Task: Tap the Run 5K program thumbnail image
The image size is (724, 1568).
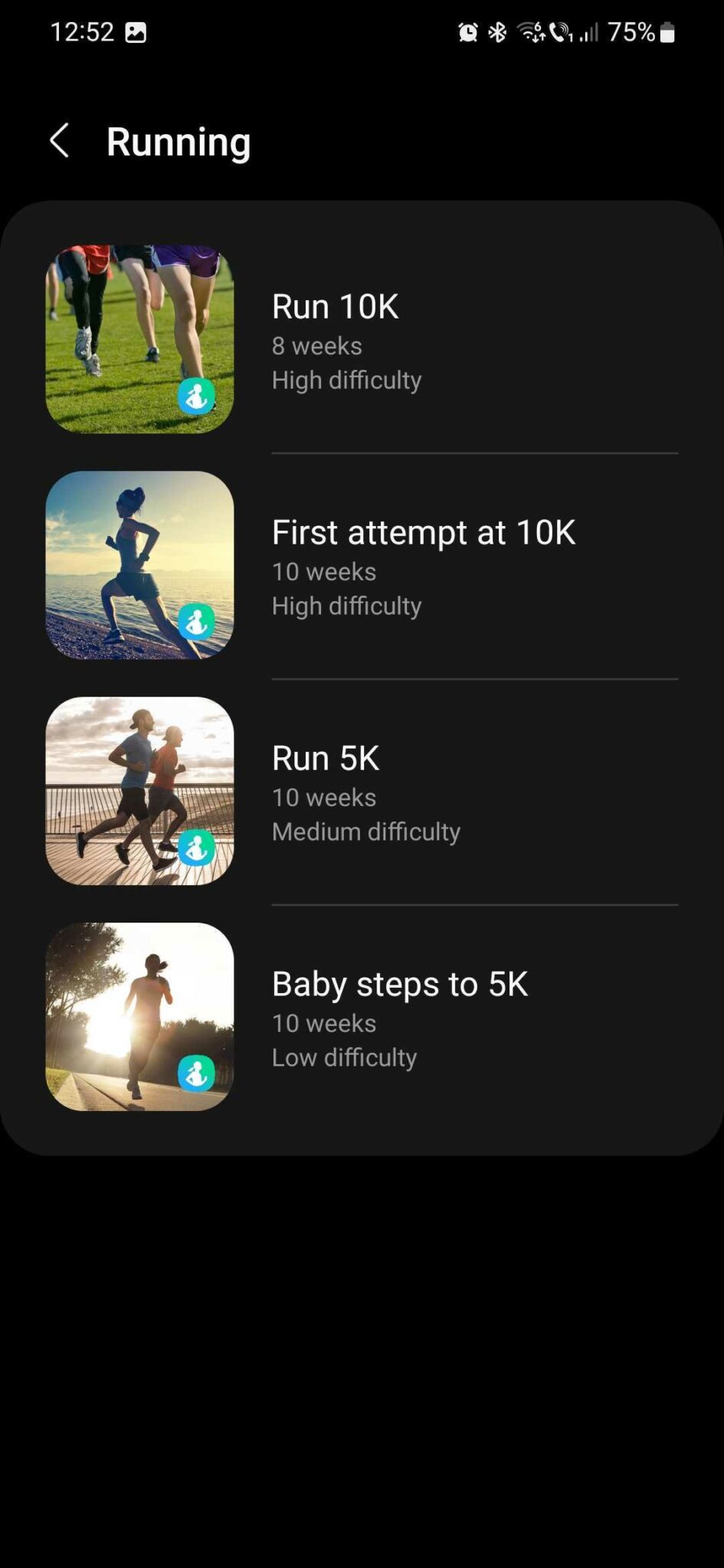Action: click(x=138, y=791)
